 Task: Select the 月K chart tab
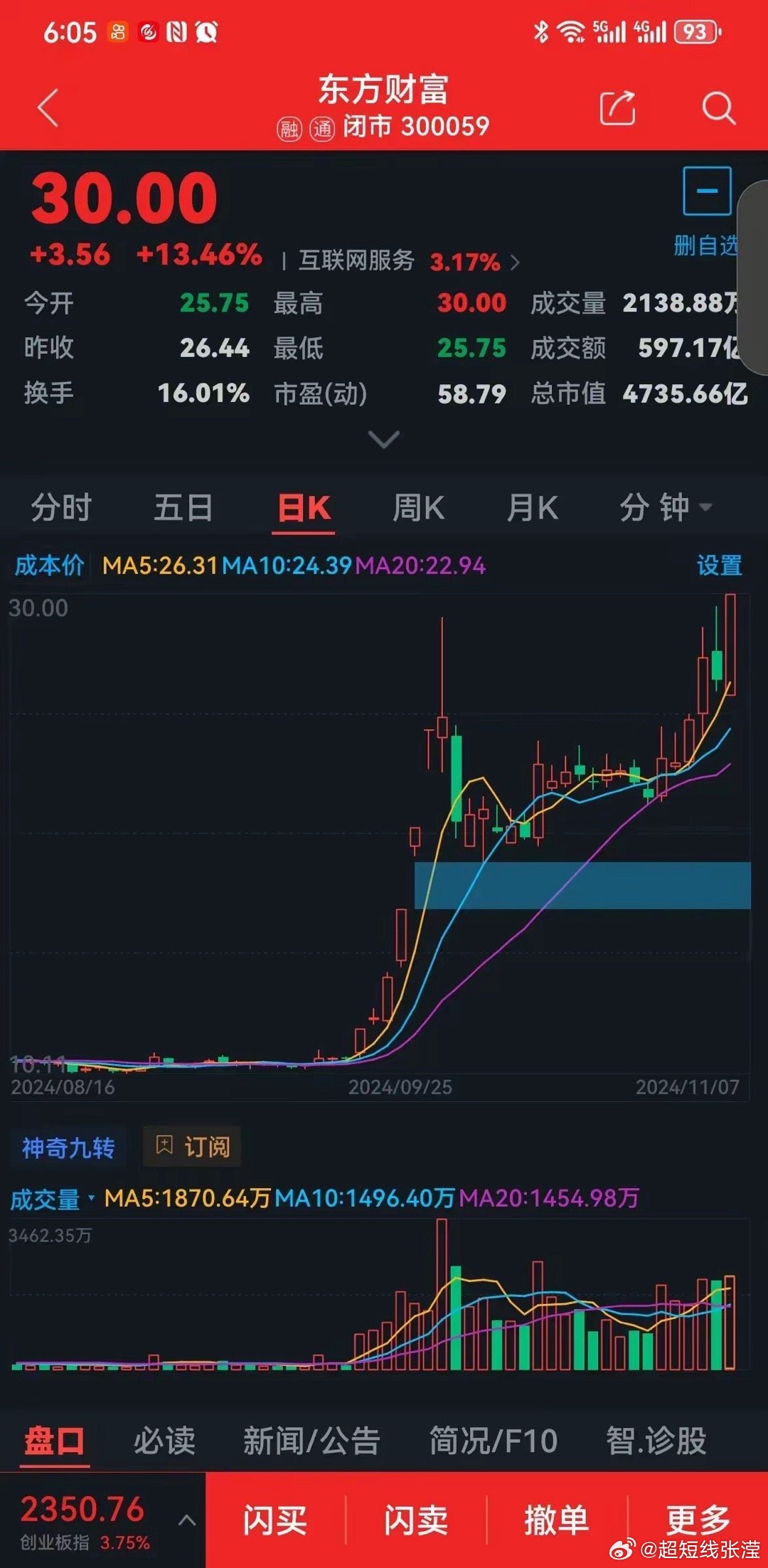533,508
